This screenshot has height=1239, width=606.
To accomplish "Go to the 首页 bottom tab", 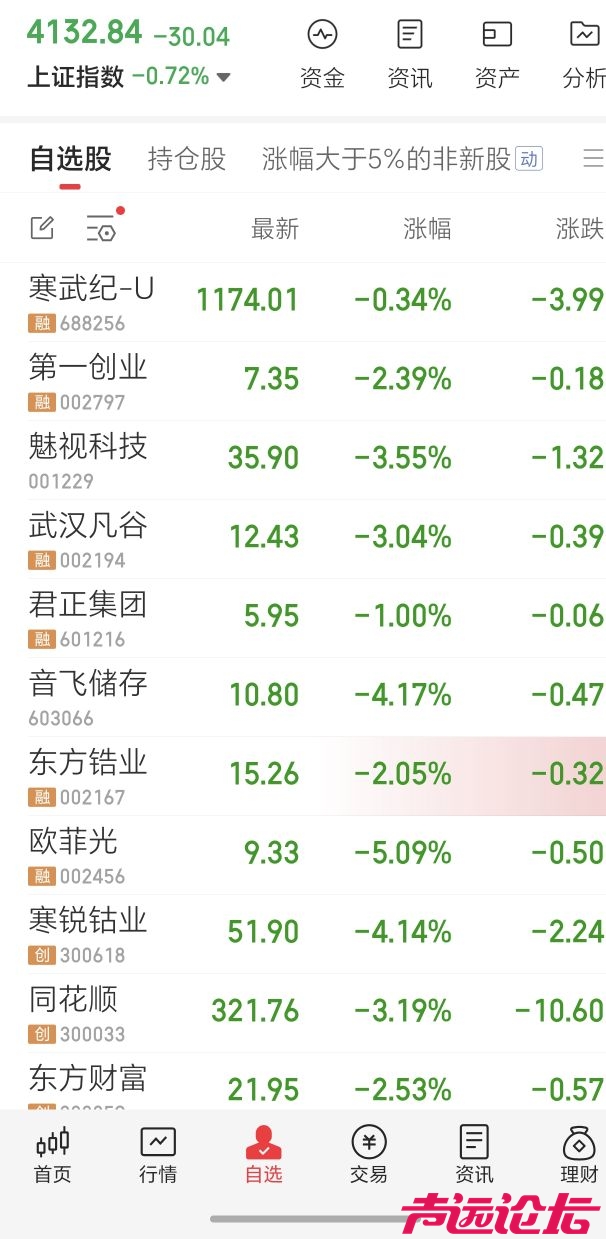I will (x=52, y=1155).
